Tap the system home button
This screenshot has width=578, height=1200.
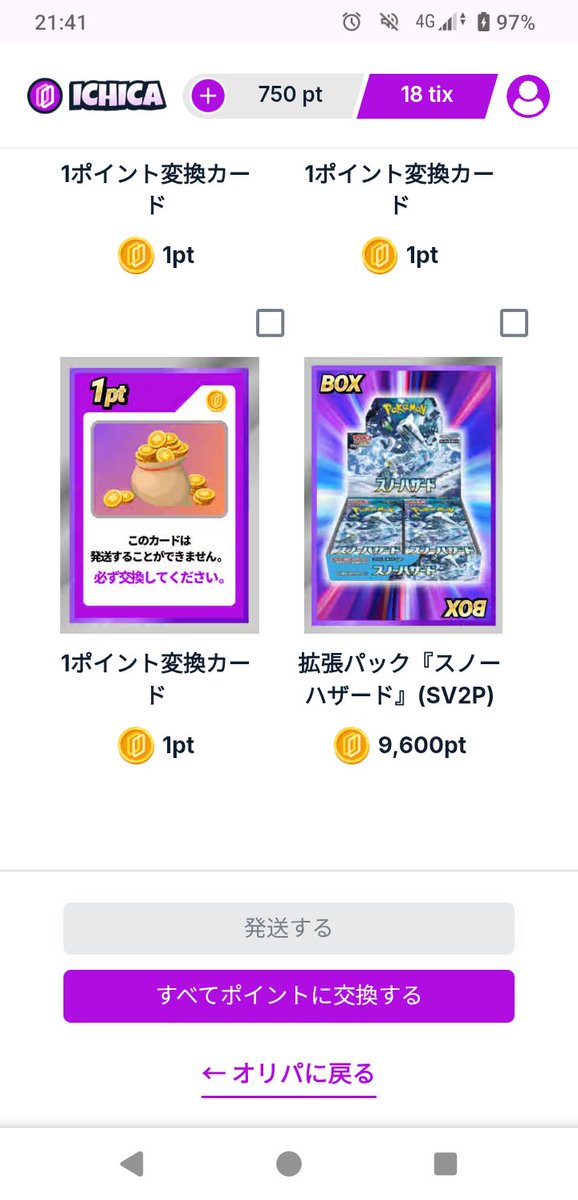[x=289, y=1163]
